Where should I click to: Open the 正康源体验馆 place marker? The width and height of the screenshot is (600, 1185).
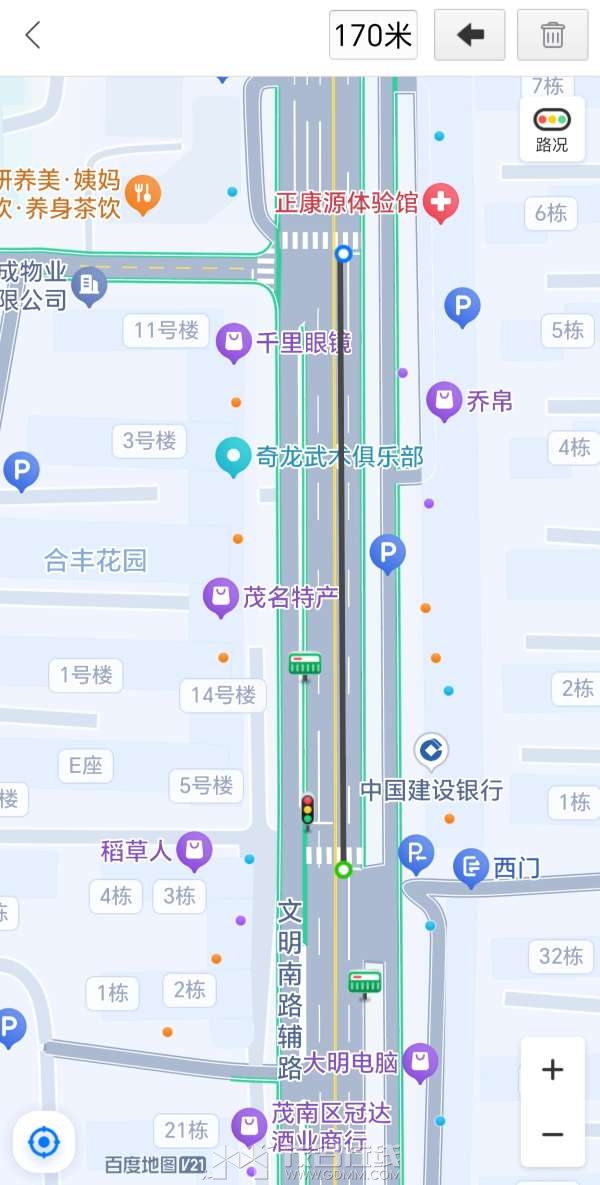pyautogui.click(x=440, y=203)
